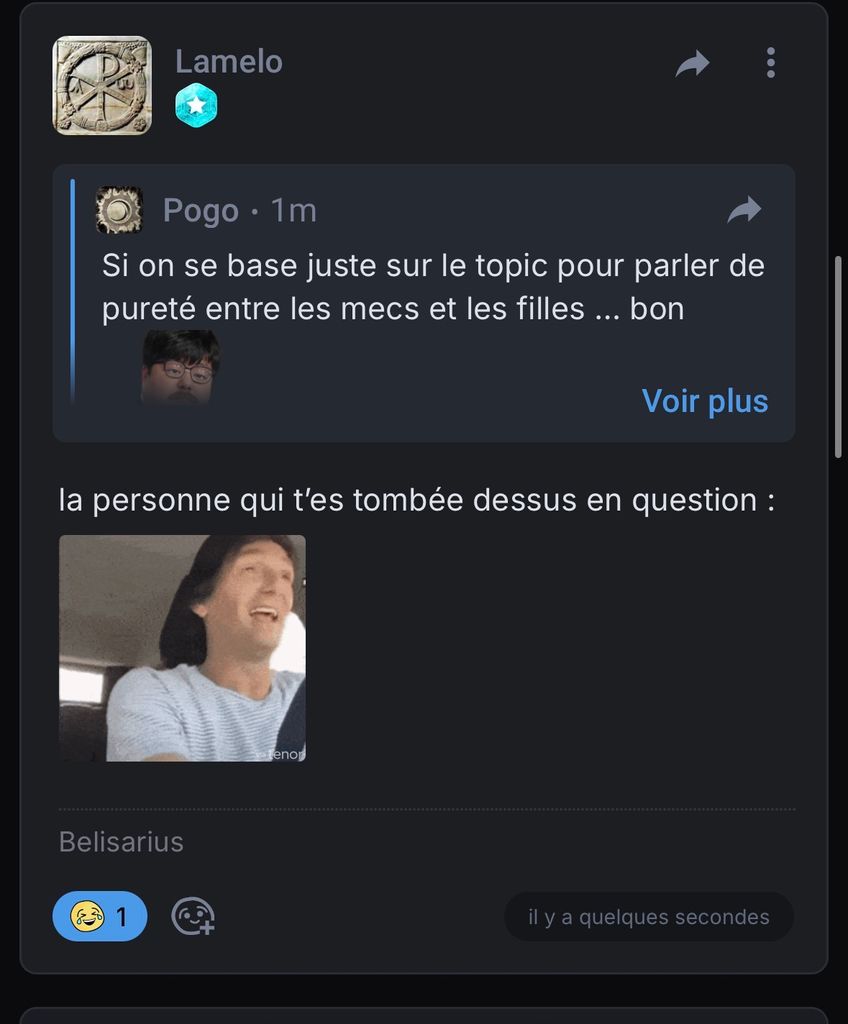Viewport: 848px width, 1024px height.
Task: Share Lamelo's post
Action: coord(692,65)
